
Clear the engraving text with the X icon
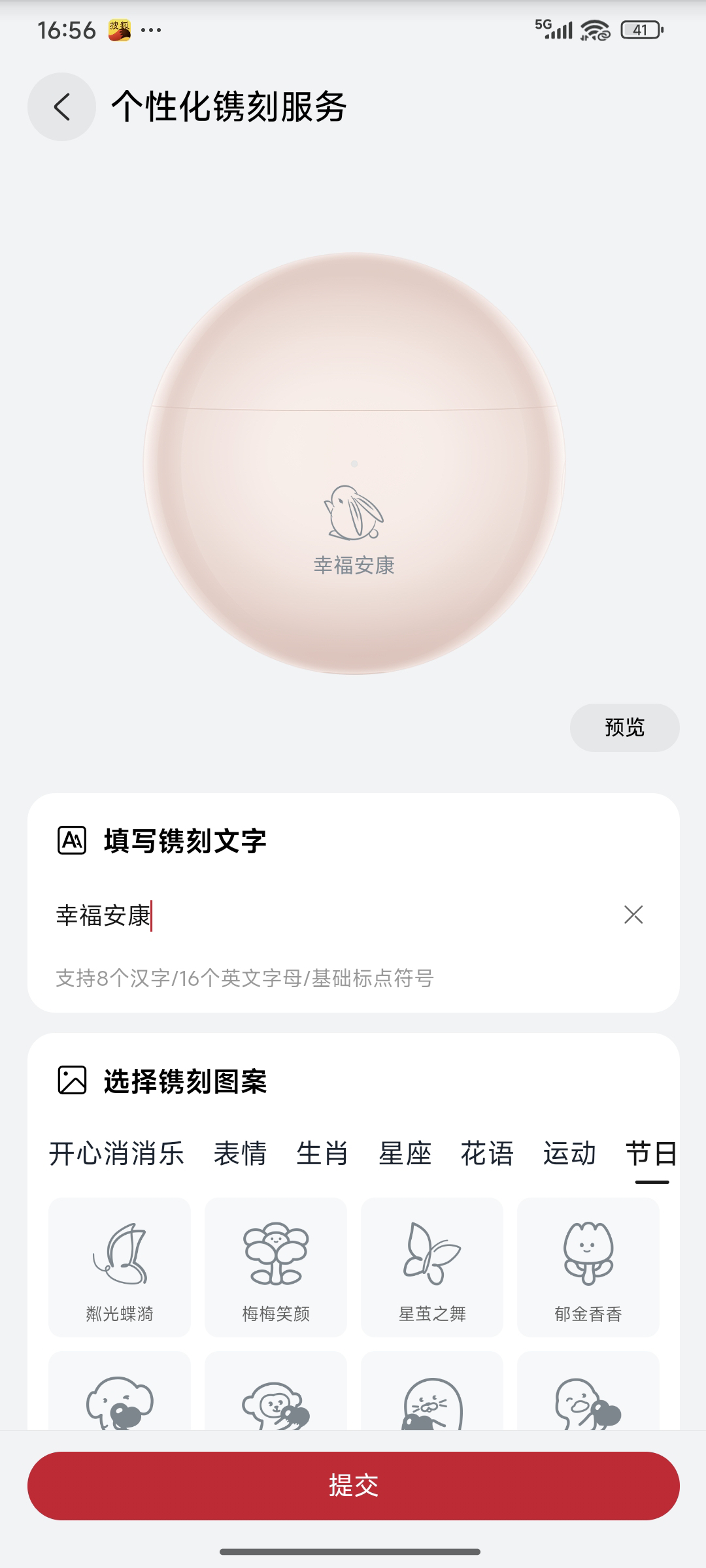633,915
